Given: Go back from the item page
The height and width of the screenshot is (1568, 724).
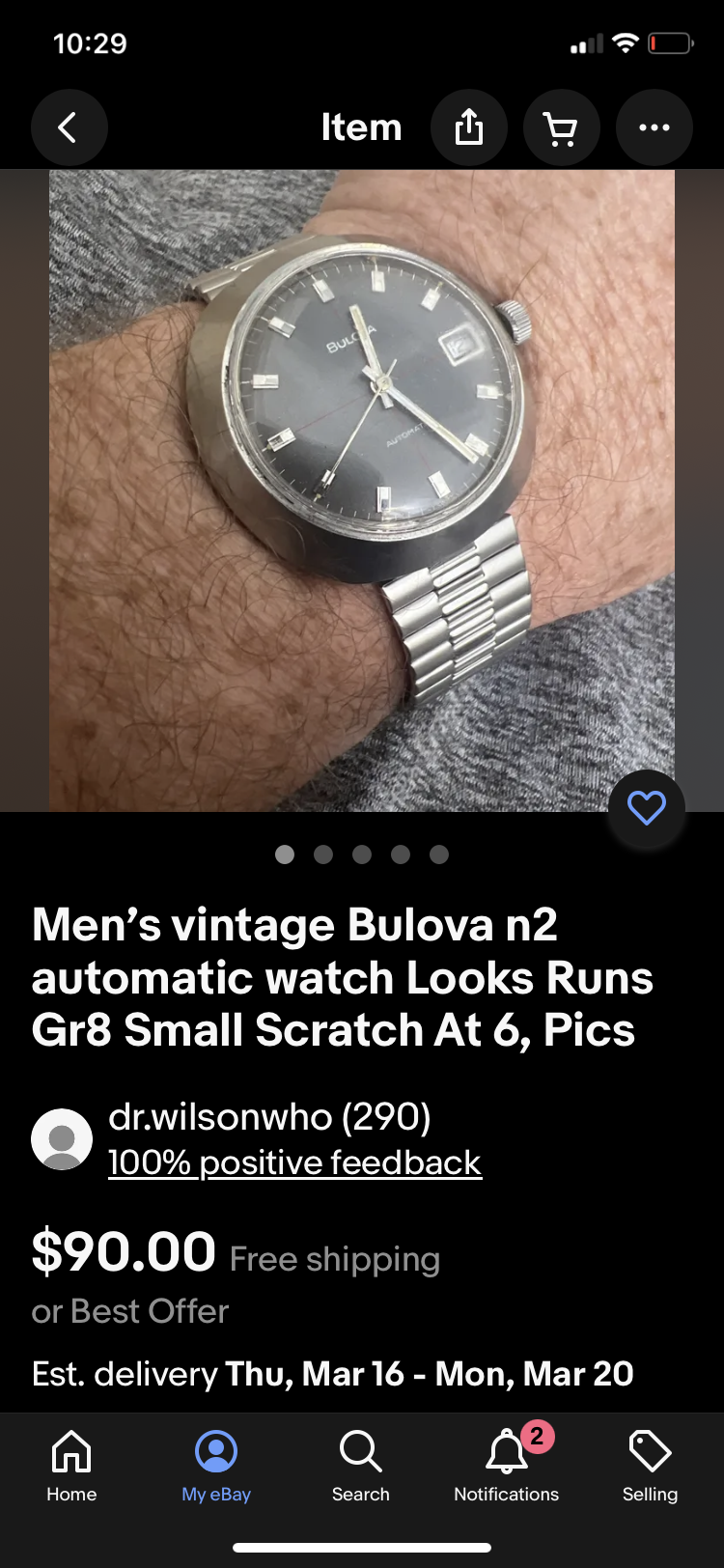Looking at the screenshot, I should (69, 127).
